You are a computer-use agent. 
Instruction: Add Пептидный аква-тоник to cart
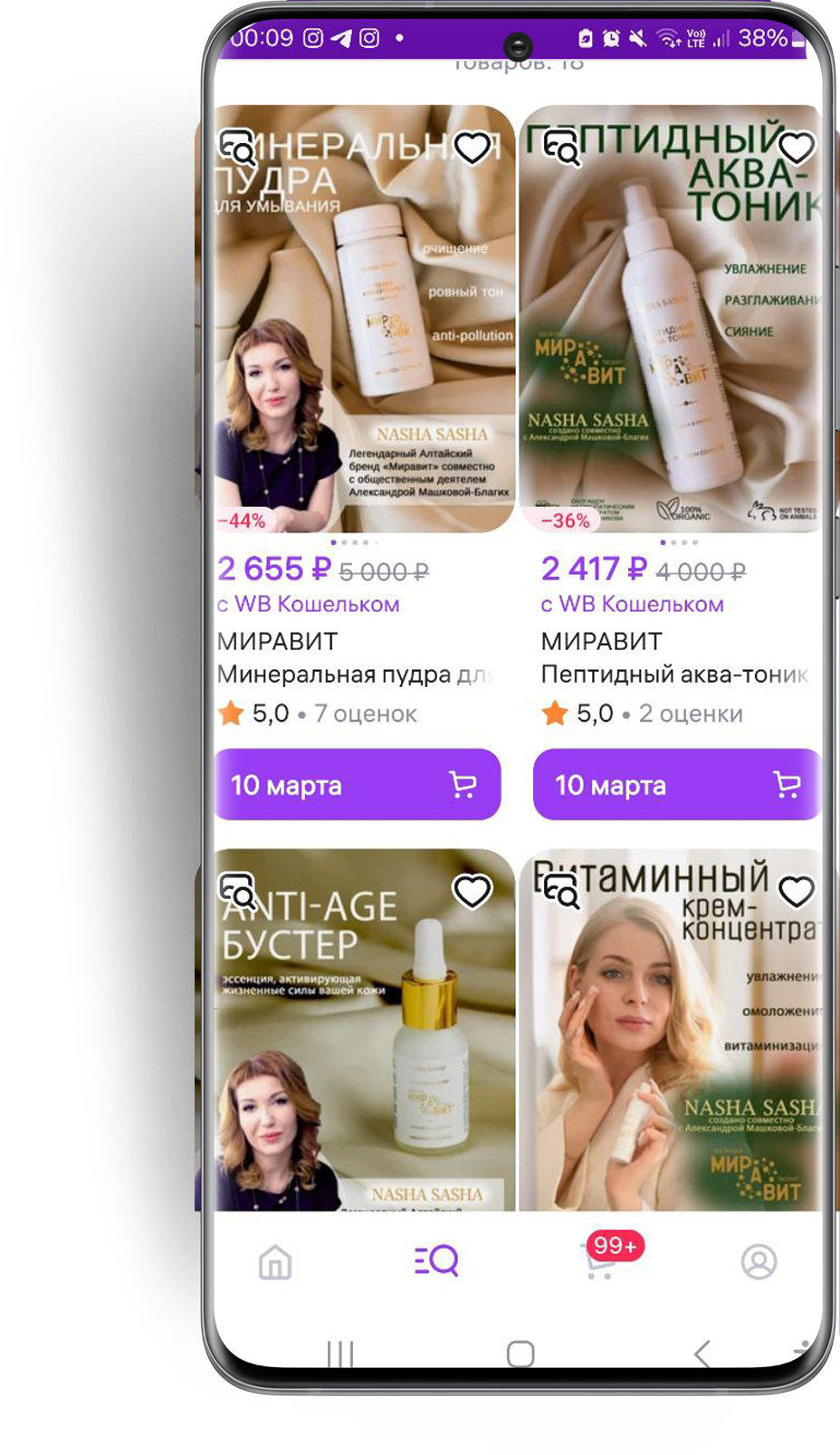(x=677, y=784)
